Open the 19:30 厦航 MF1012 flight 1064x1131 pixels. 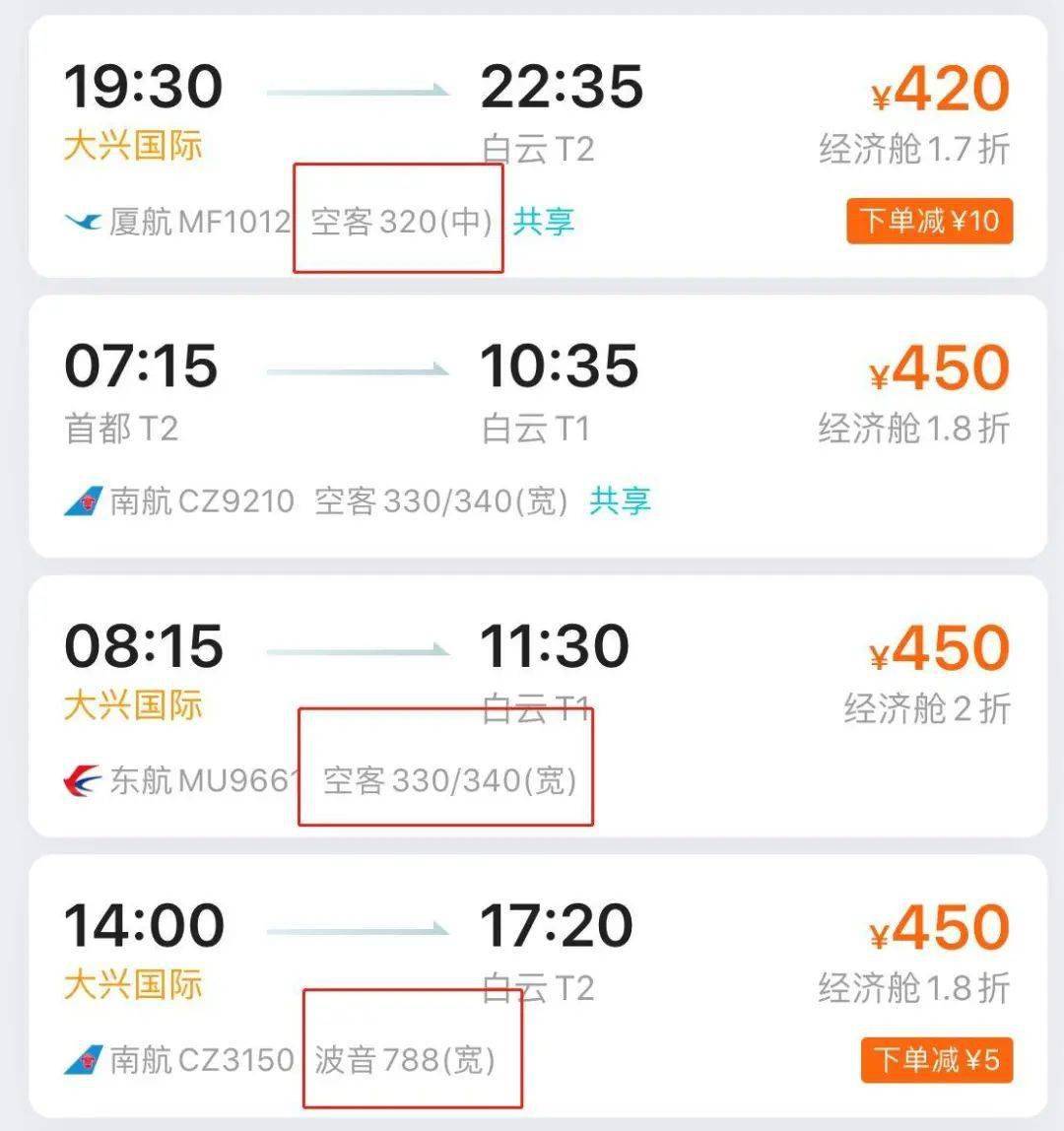(537, 148)
